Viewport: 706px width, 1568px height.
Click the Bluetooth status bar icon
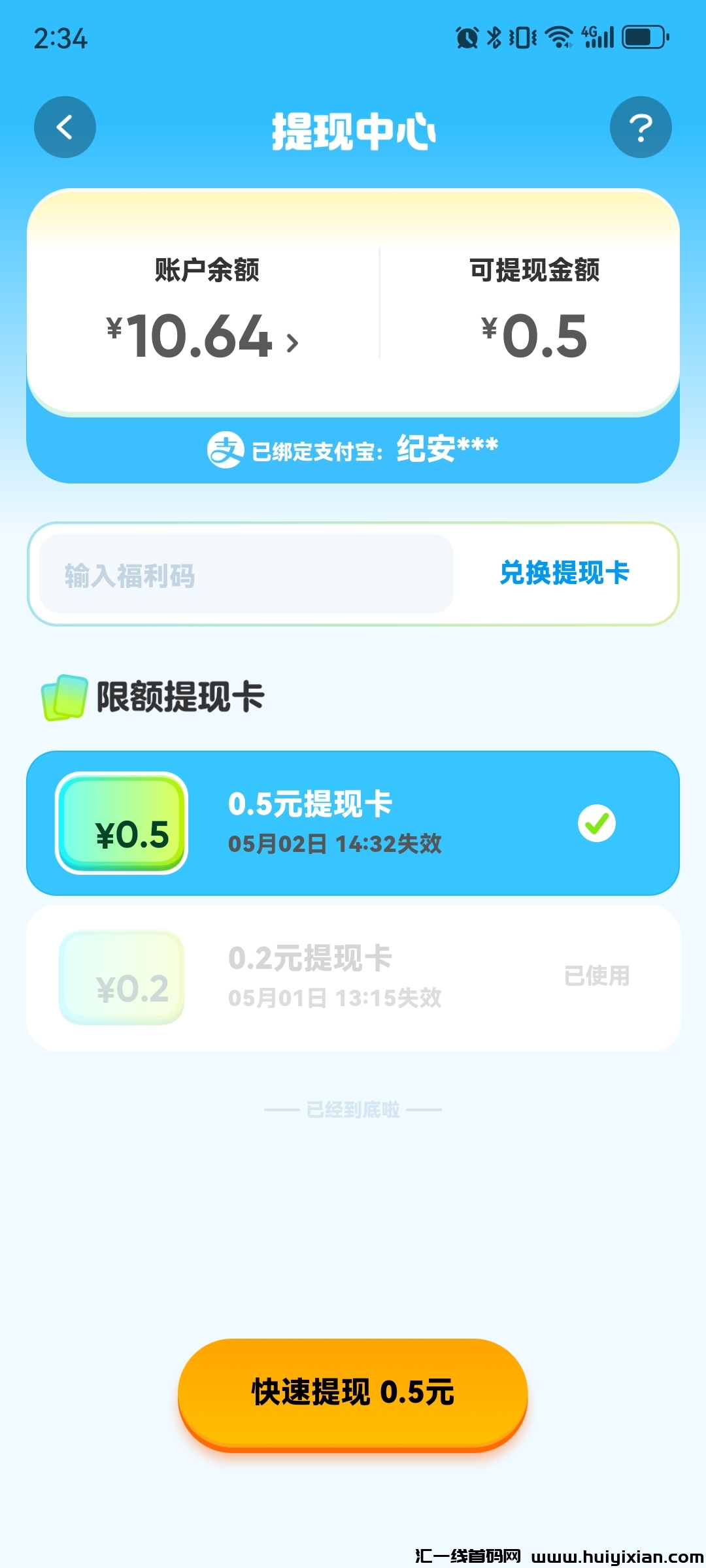pos(495,36)
